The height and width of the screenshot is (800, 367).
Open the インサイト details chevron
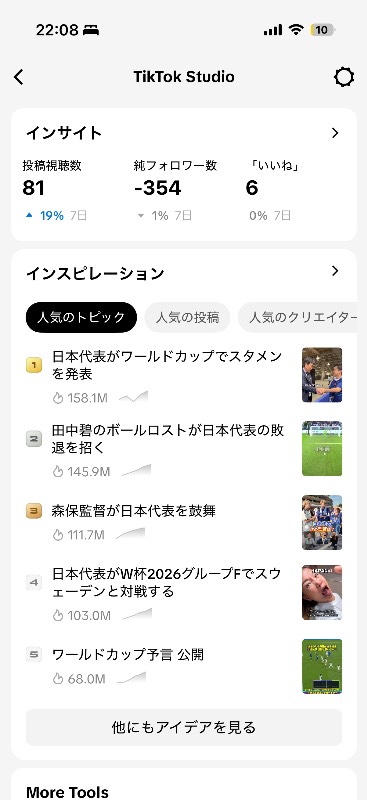(x=335, y=133)
